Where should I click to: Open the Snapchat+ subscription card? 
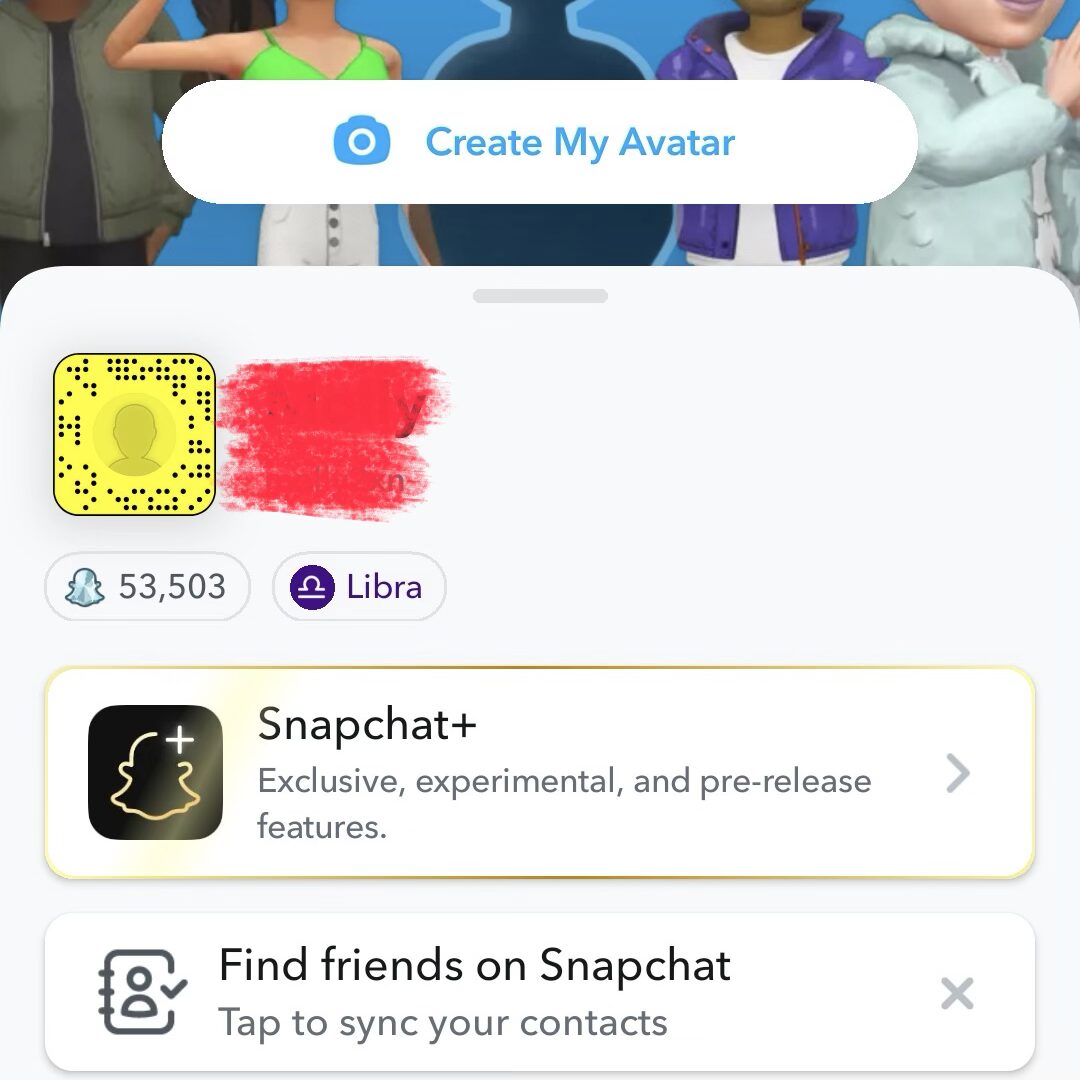click(x=540, y=772)
